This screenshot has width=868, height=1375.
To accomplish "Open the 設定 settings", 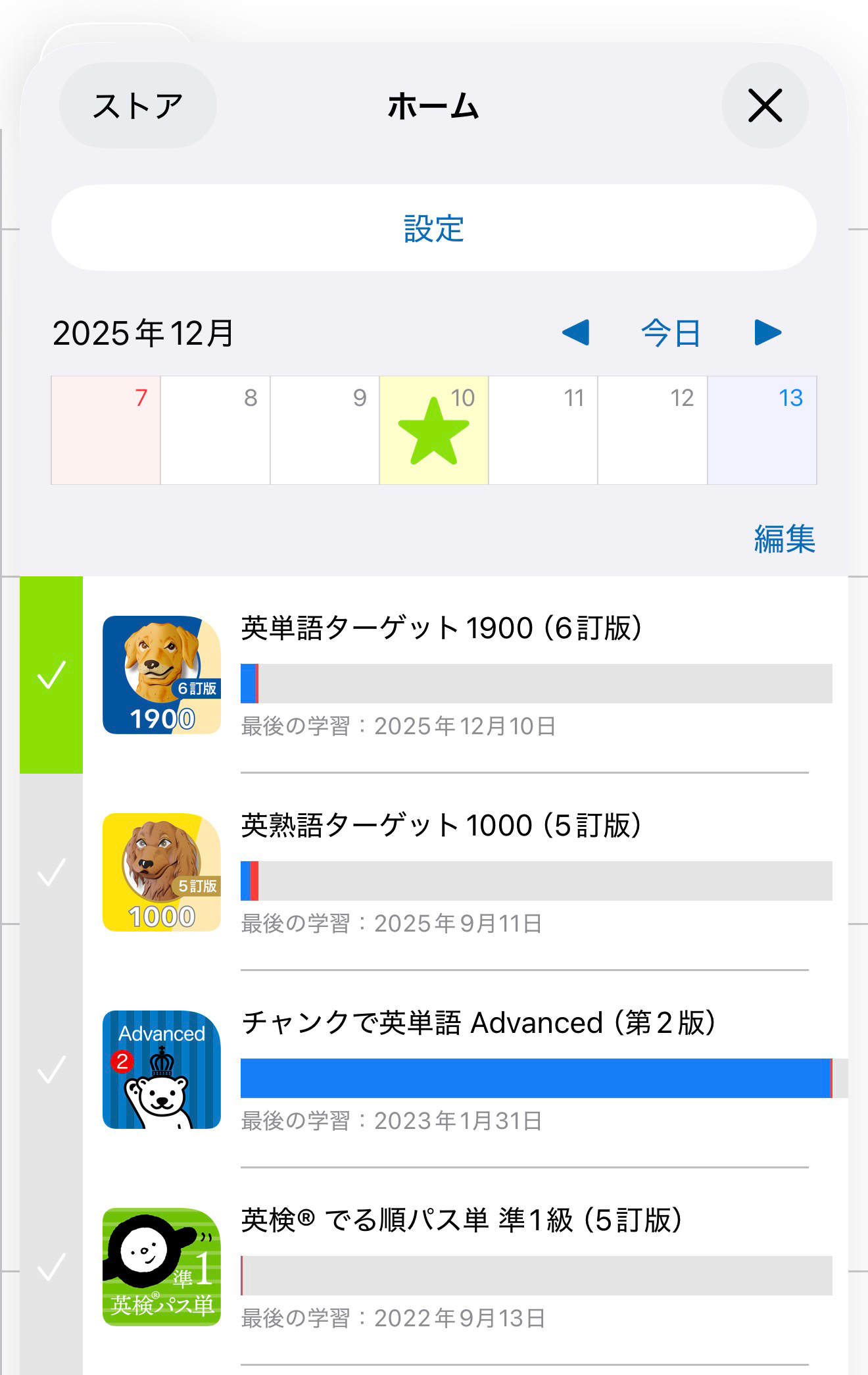I will tap(434, 227).
